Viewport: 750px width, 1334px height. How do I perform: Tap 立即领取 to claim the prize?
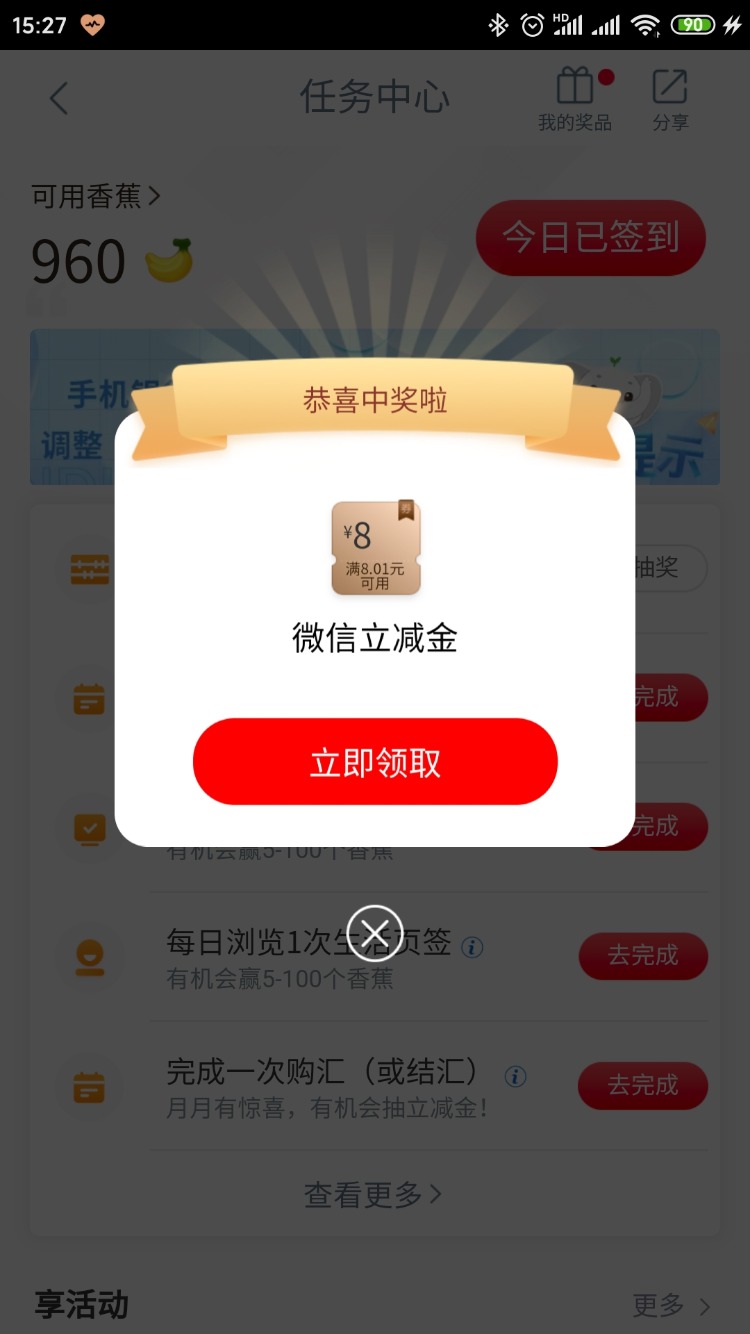tap(375, 761)
